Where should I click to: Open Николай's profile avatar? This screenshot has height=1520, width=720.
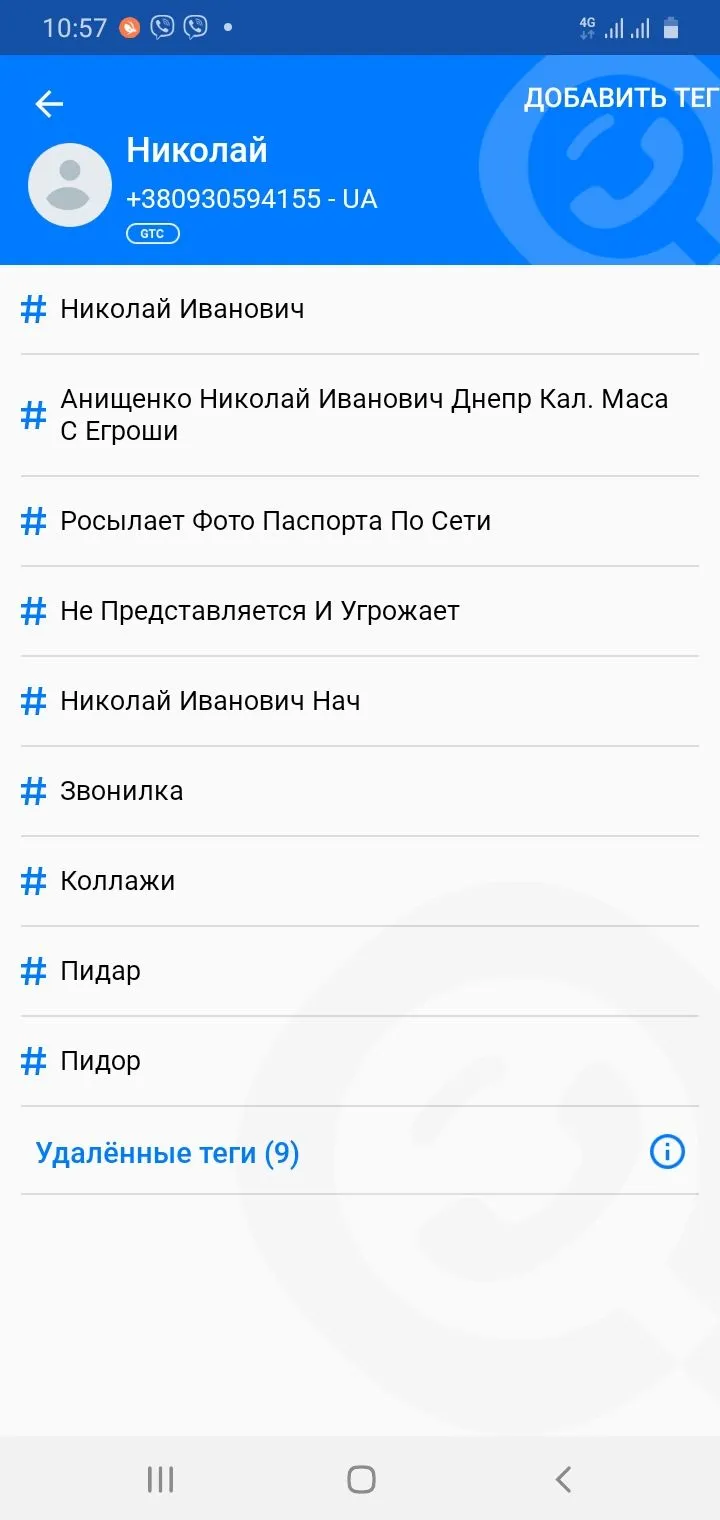click(69, 185)
